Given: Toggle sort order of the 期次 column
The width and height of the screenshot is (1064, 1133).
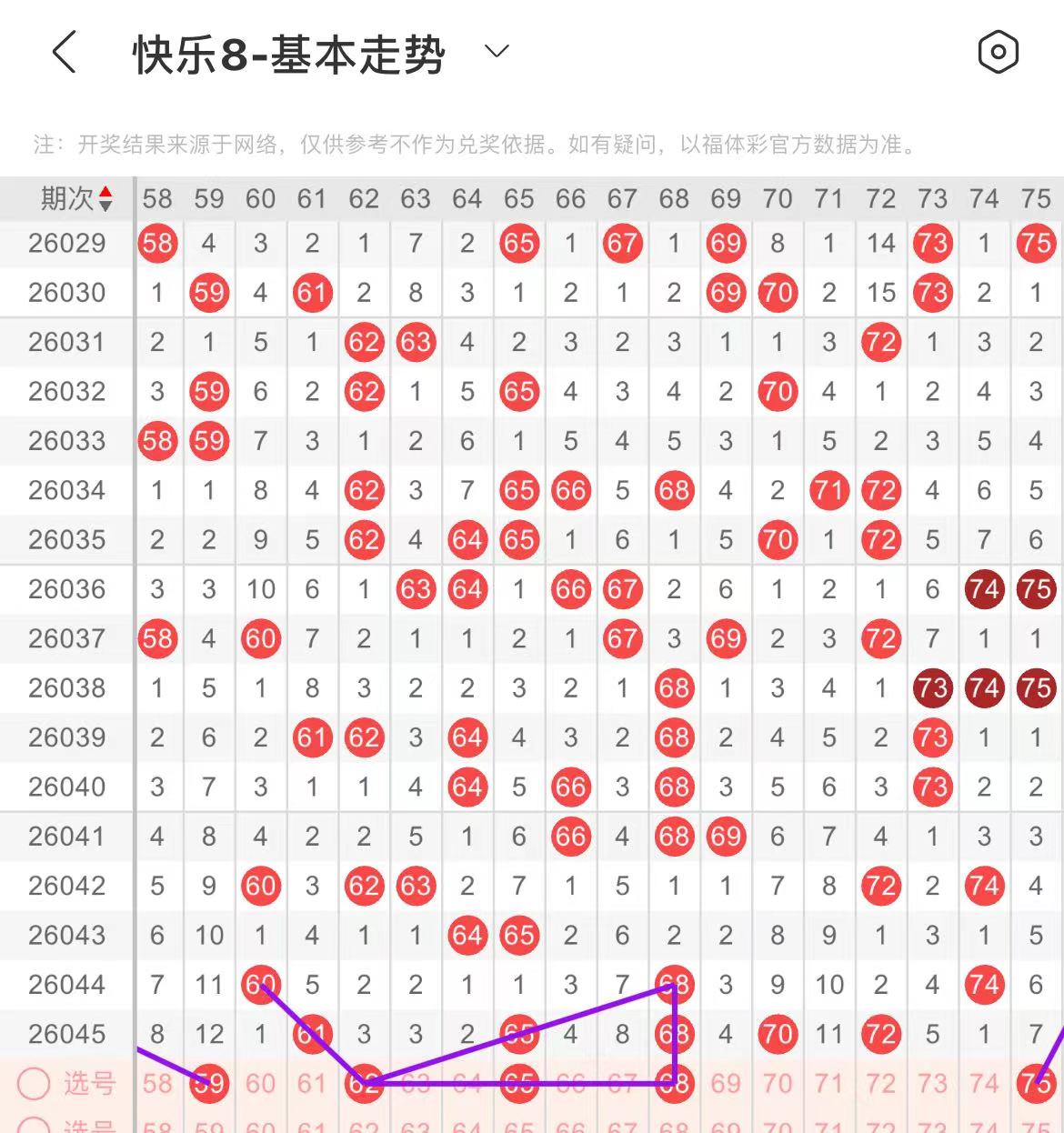Looking at the screenshot, I should coord(105,198).
